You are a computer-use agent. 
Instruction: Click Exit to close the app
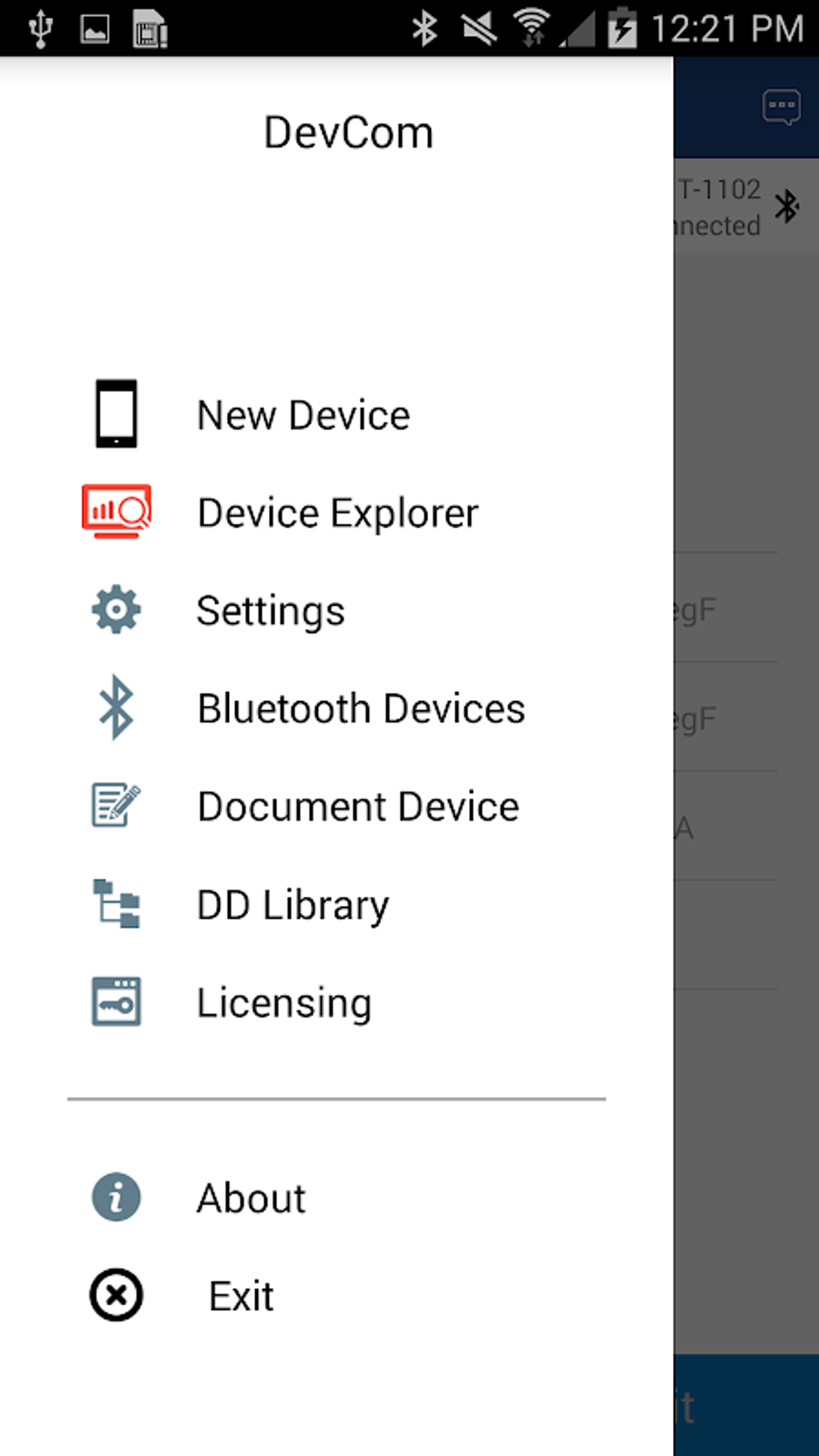[x=240, y=1295]
